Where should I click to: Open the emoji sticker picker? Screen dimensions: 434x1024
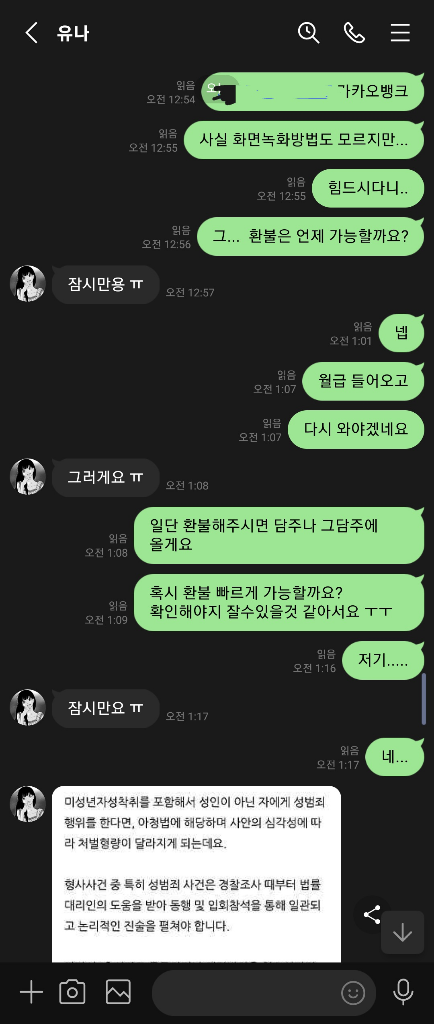click(x=353, y=993)
